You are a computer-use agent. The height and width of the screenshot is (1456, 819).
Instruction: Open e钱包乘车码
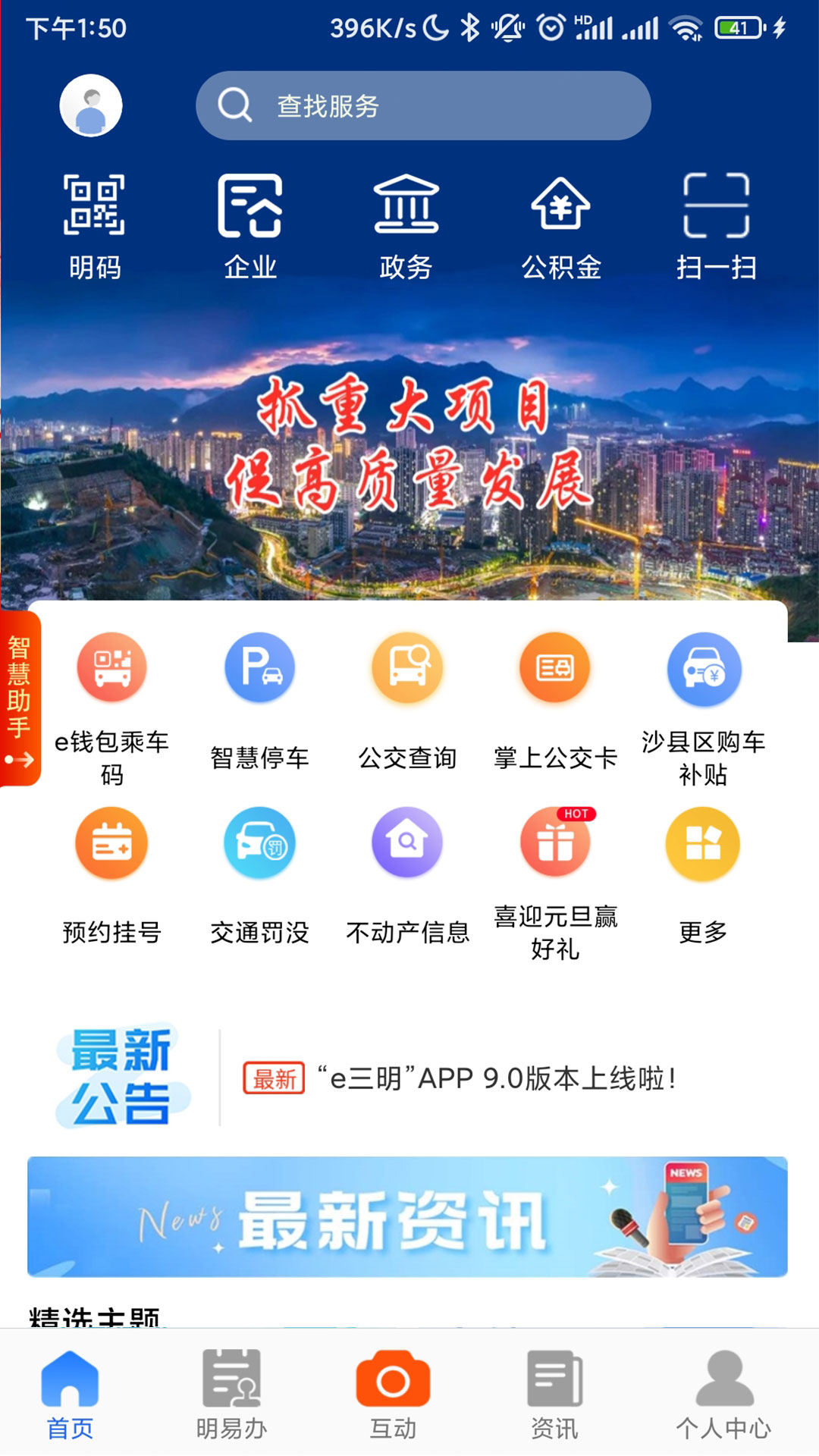click(x=111, y=707)
